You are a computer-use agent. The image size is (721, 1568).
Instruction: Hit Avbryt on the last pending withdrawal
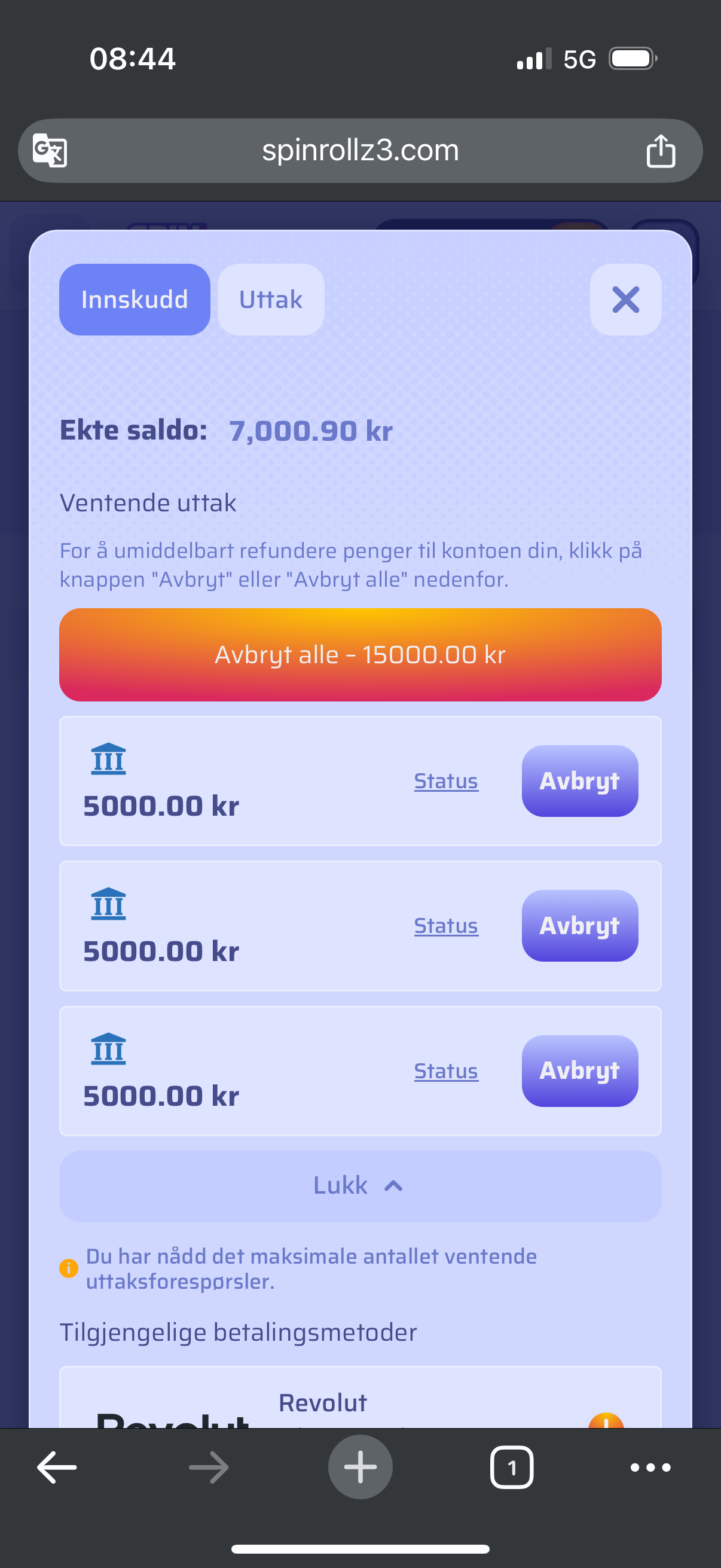click(x=579, y=1070)
